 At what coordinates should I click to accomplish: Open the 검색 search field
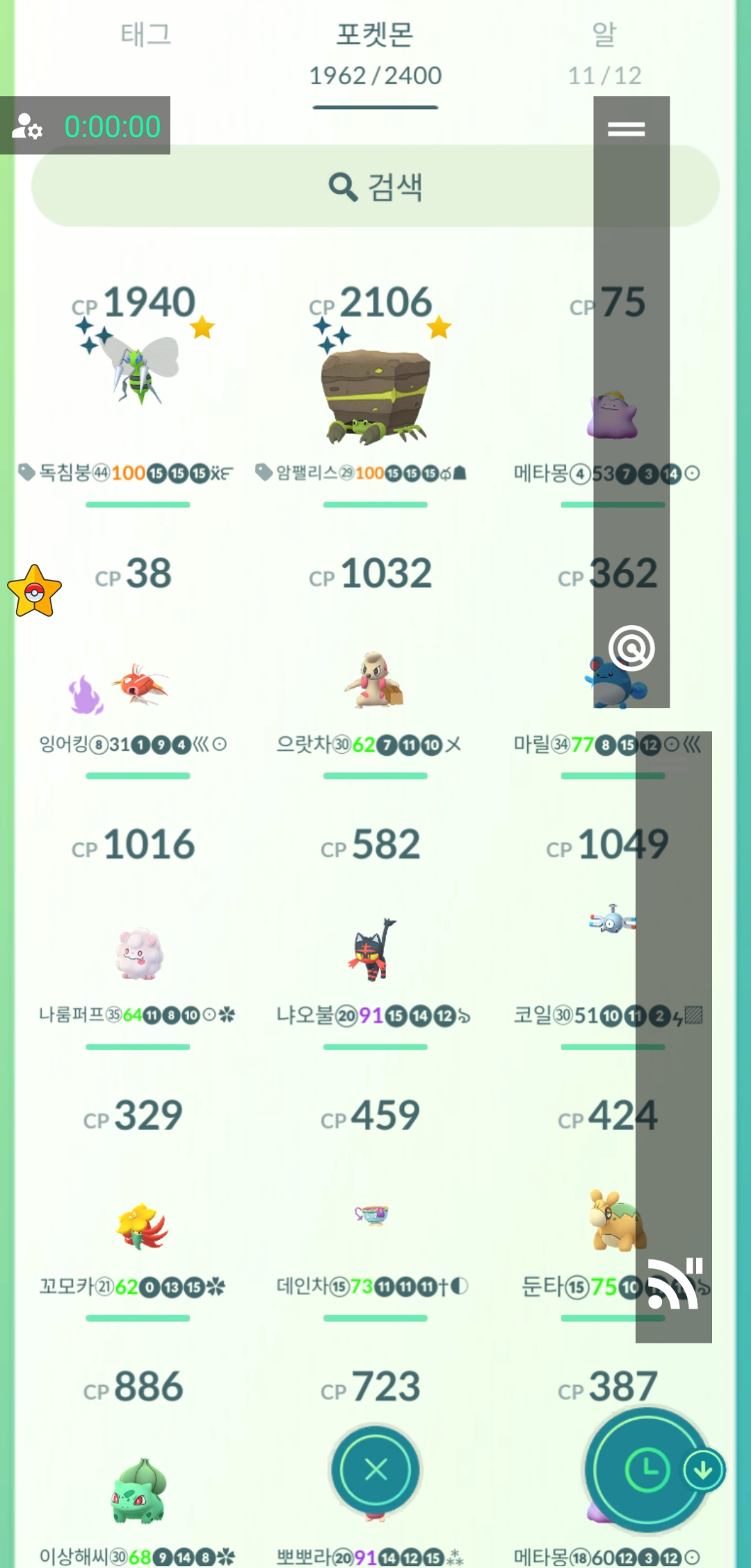[375, 186]
